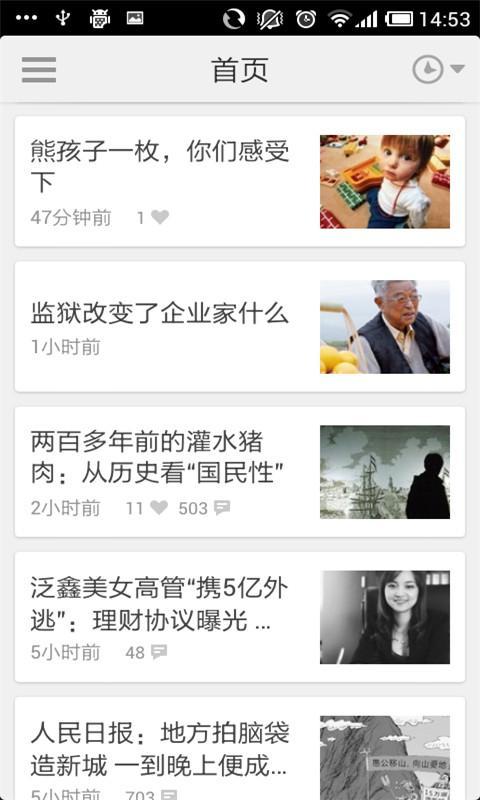Open the hamburger drawer menu

pyautogui.click(x=39, y=69)
